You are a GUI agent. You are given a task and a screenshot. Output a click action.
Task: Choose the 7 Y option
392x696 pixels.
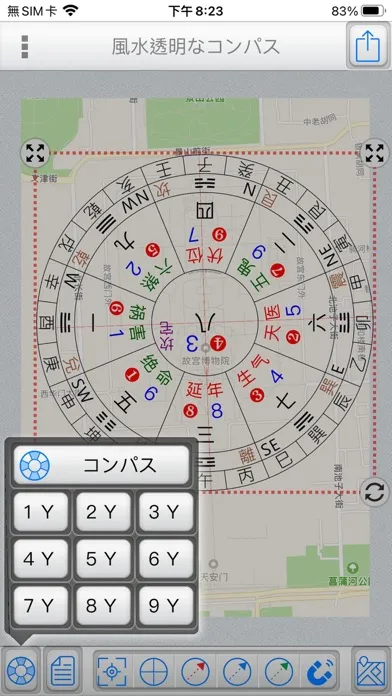(41, 606)
